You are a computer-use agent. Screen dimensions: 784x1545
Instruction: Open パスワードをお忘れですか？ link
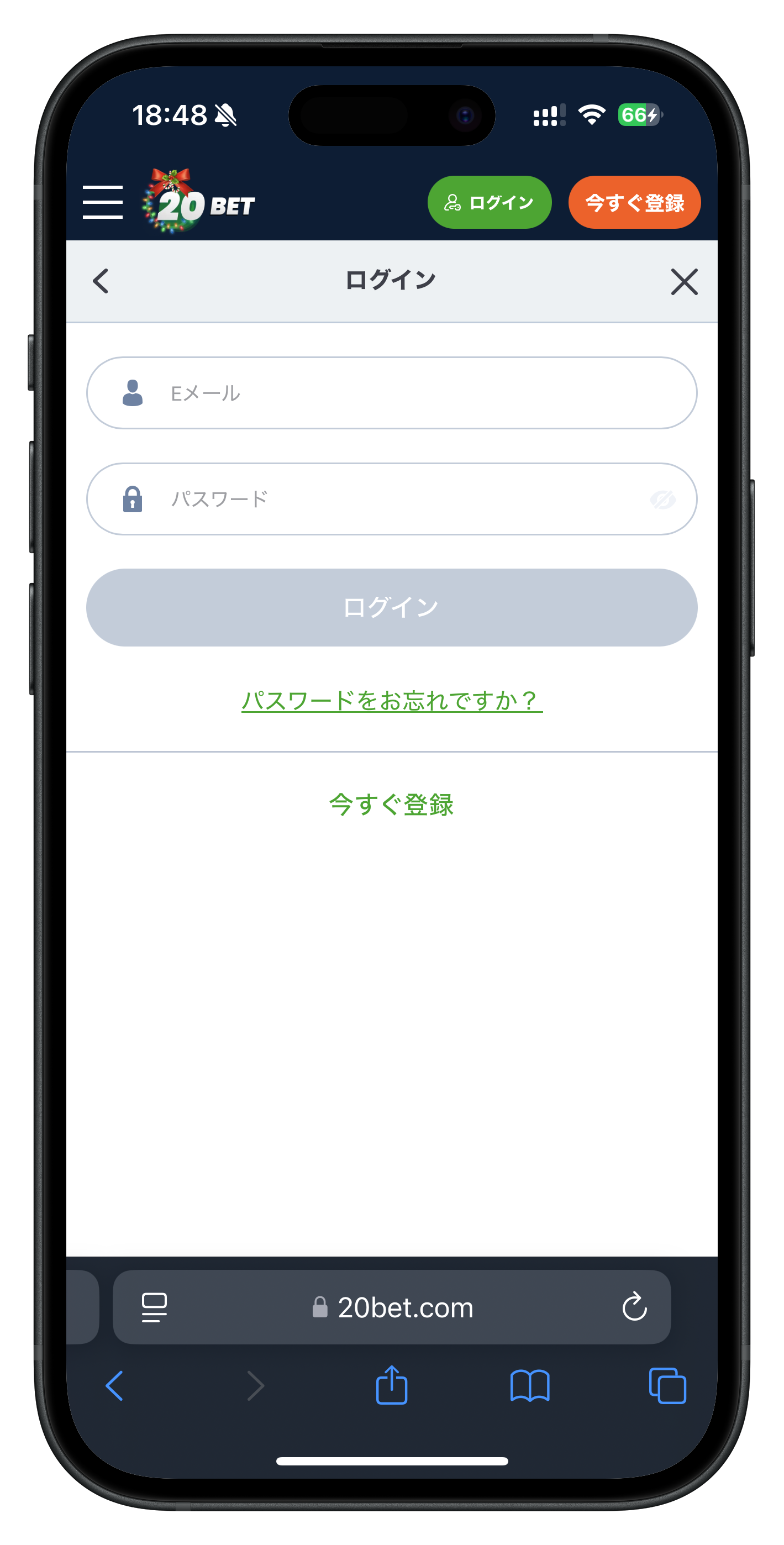[392, 701]
